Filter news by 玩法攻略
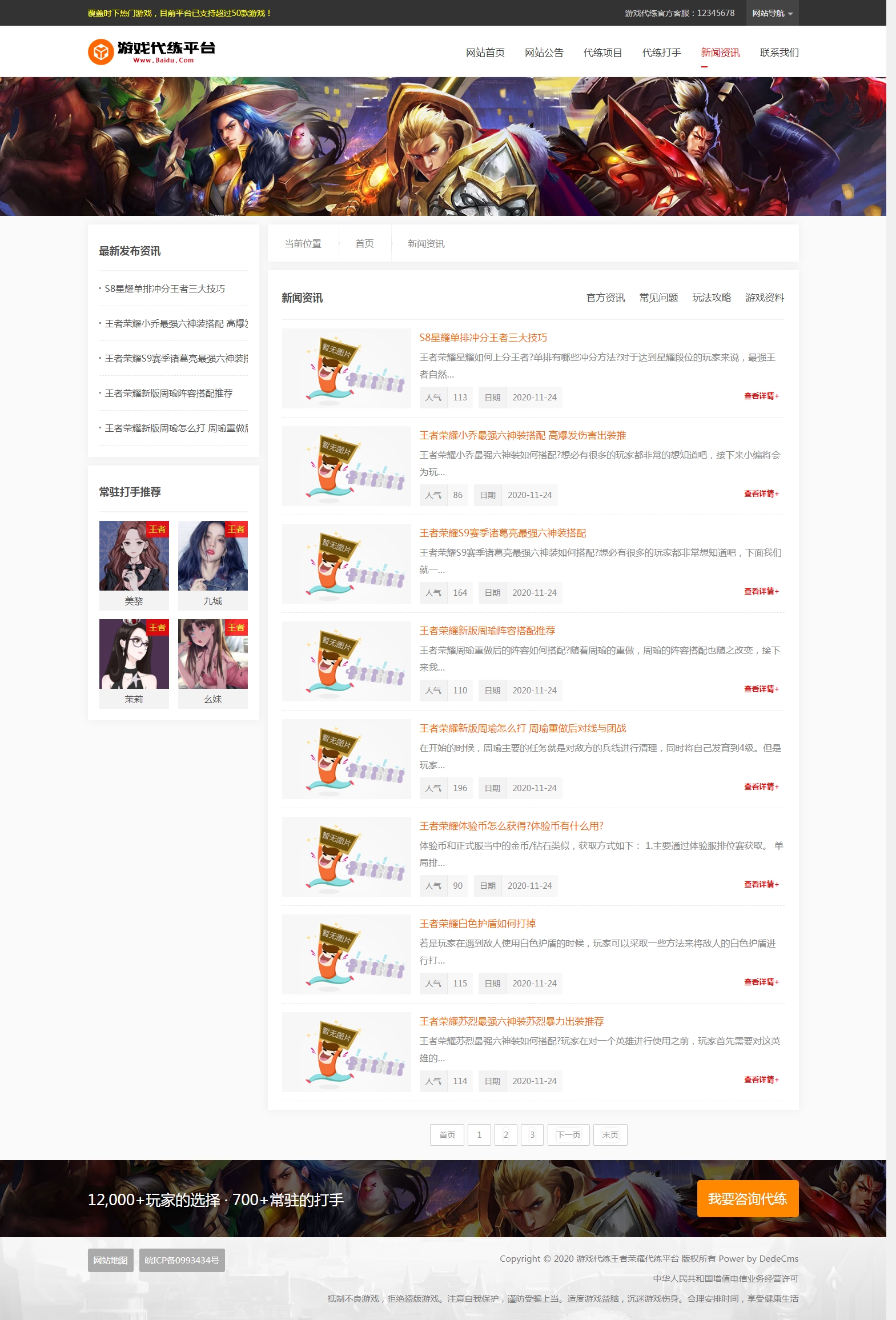896x1320 pixels. point(712,298)
